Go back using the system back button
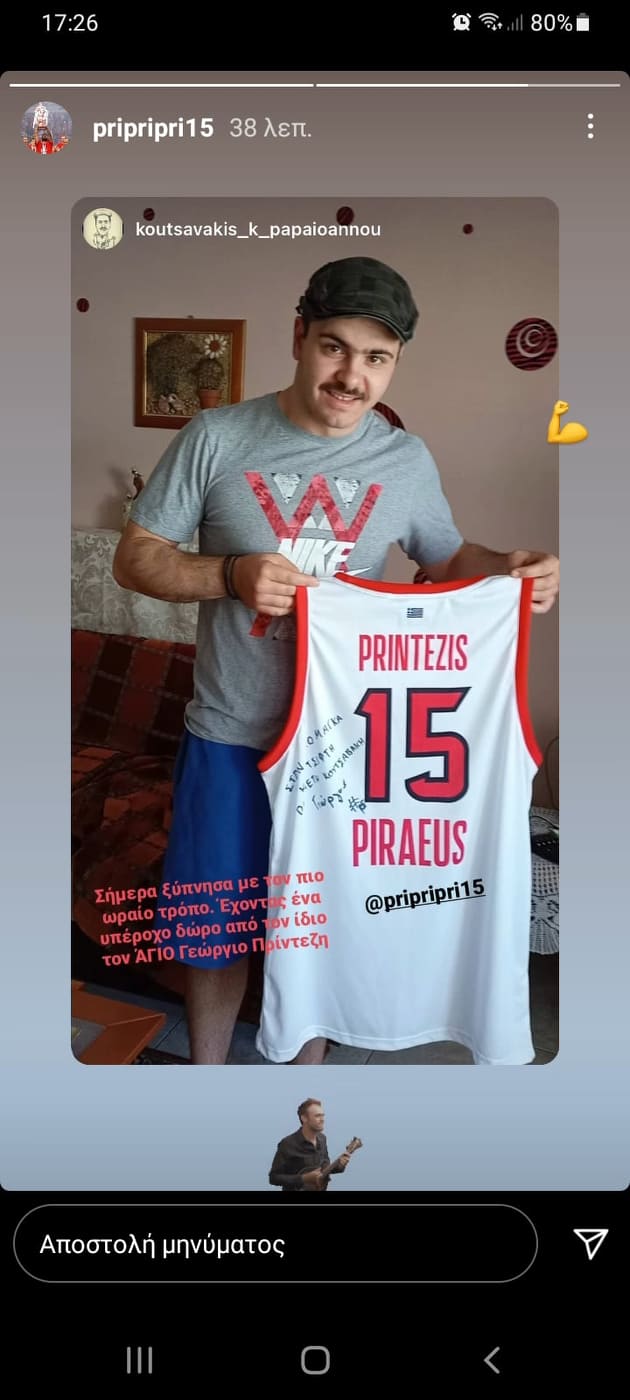Image resolution: width=630 pixels, height=1400 pixels. point(491,1360)
